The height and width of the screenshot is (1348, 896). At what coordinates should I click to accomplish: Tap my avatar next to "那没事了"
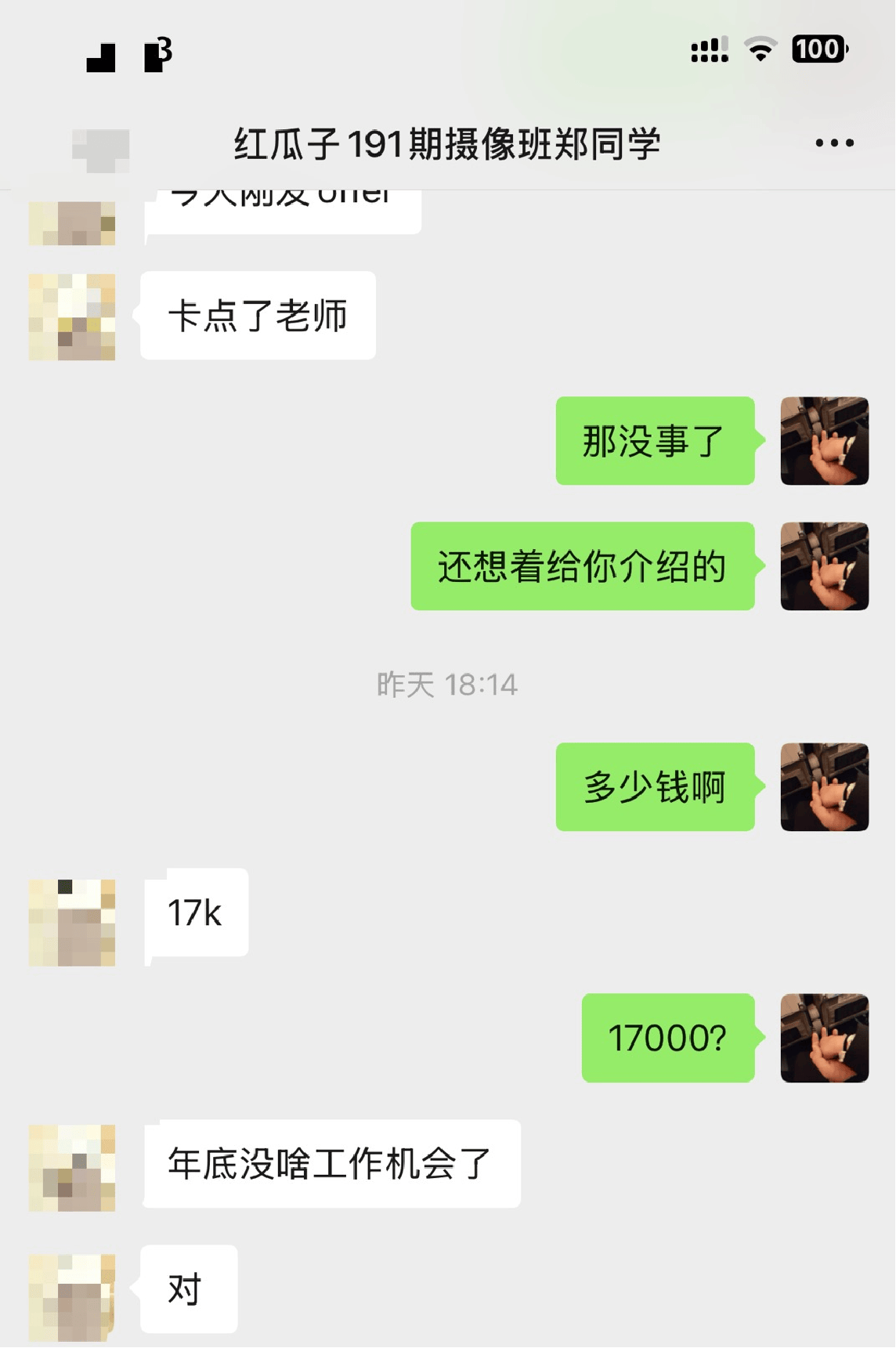pyautogui.click(x=824, y=441)
